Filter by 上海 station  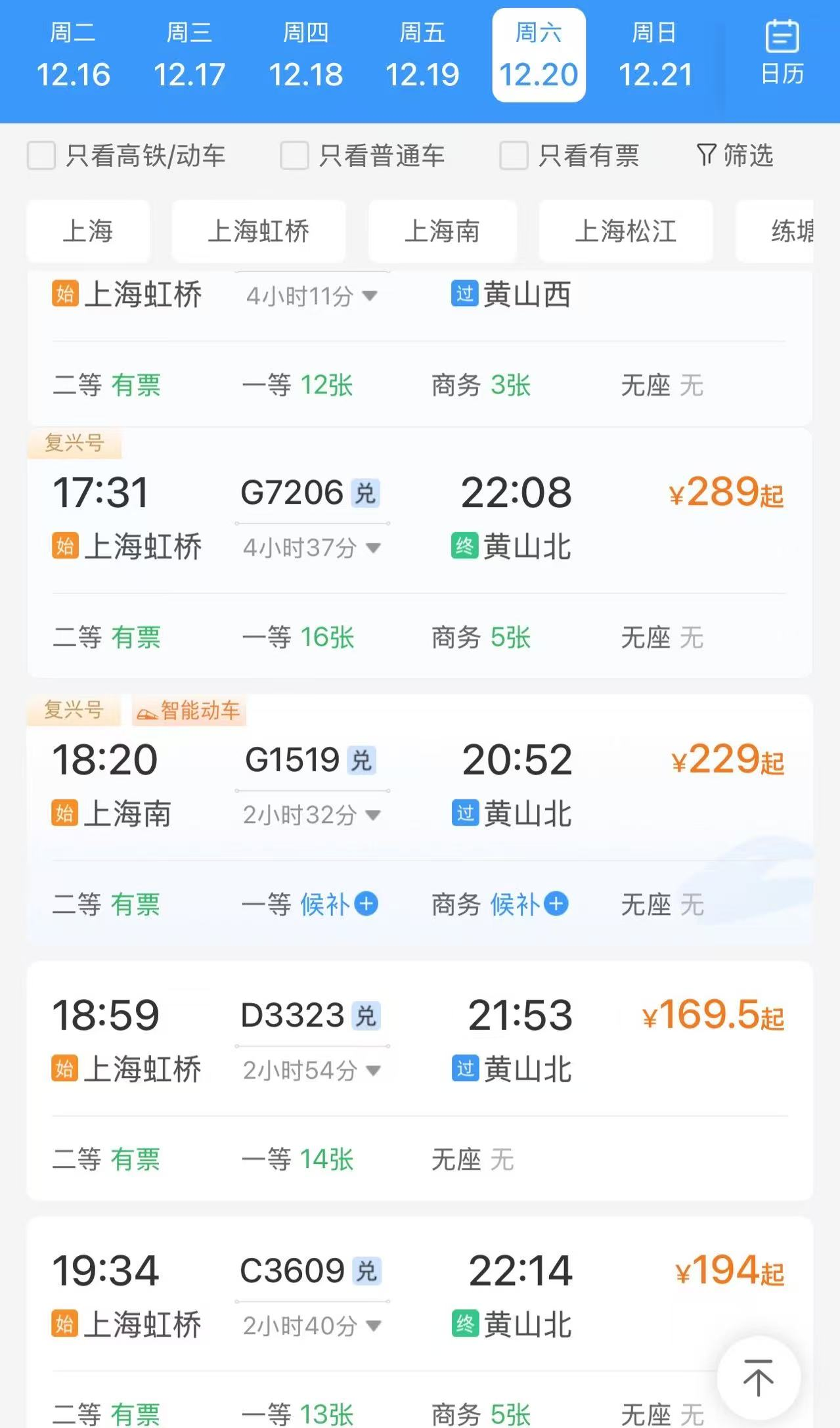(88, 231)
